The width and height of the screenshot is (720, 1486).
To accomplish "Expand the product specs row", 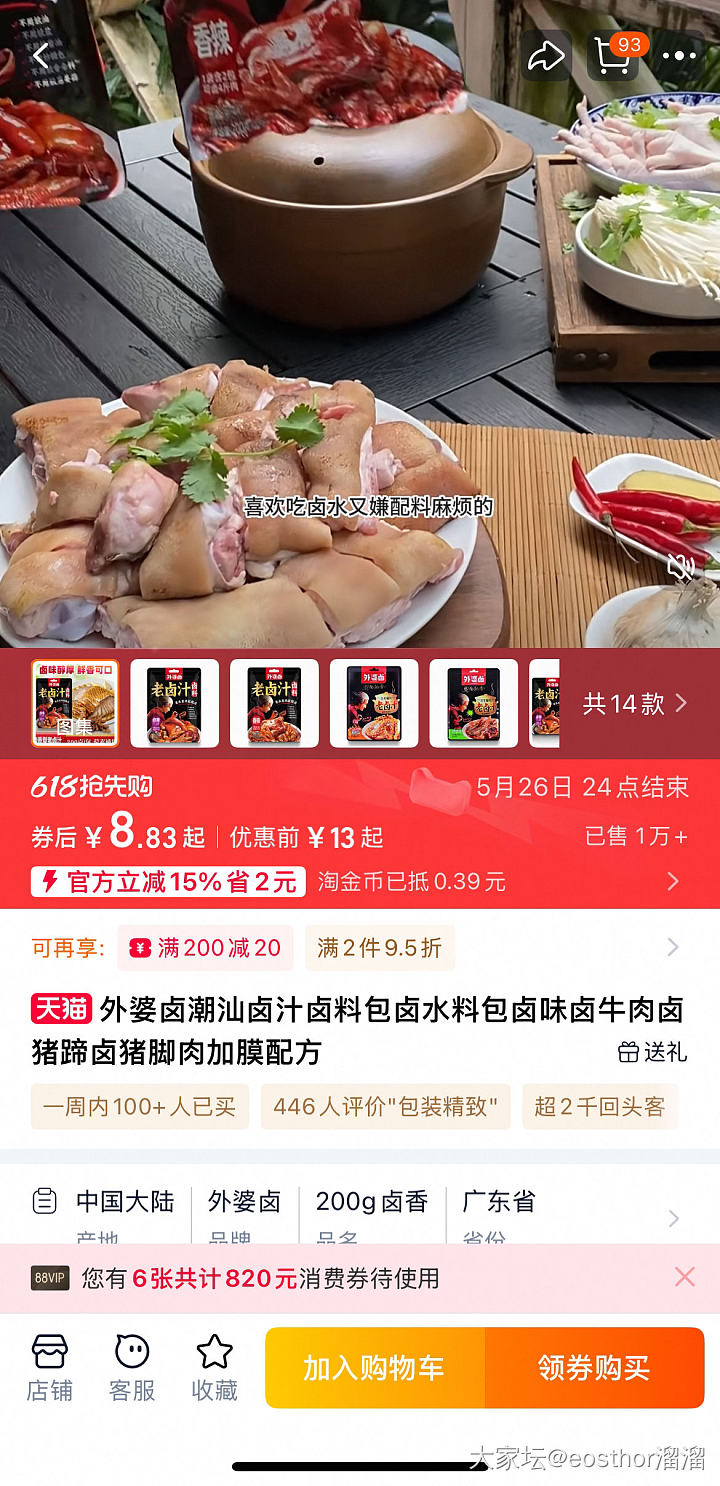I will [673, 1218].
